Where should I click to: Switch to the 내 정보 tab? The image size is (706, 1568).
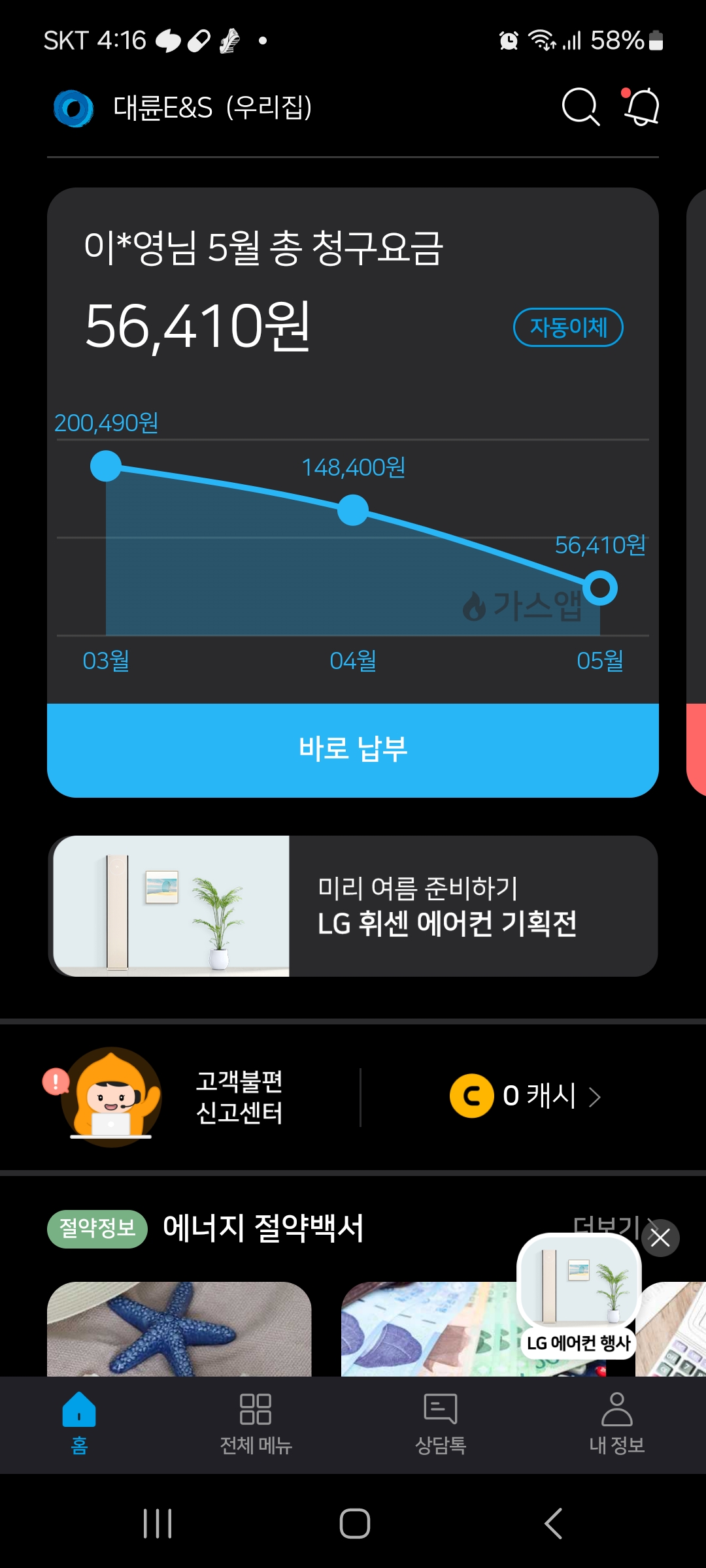617,1423
